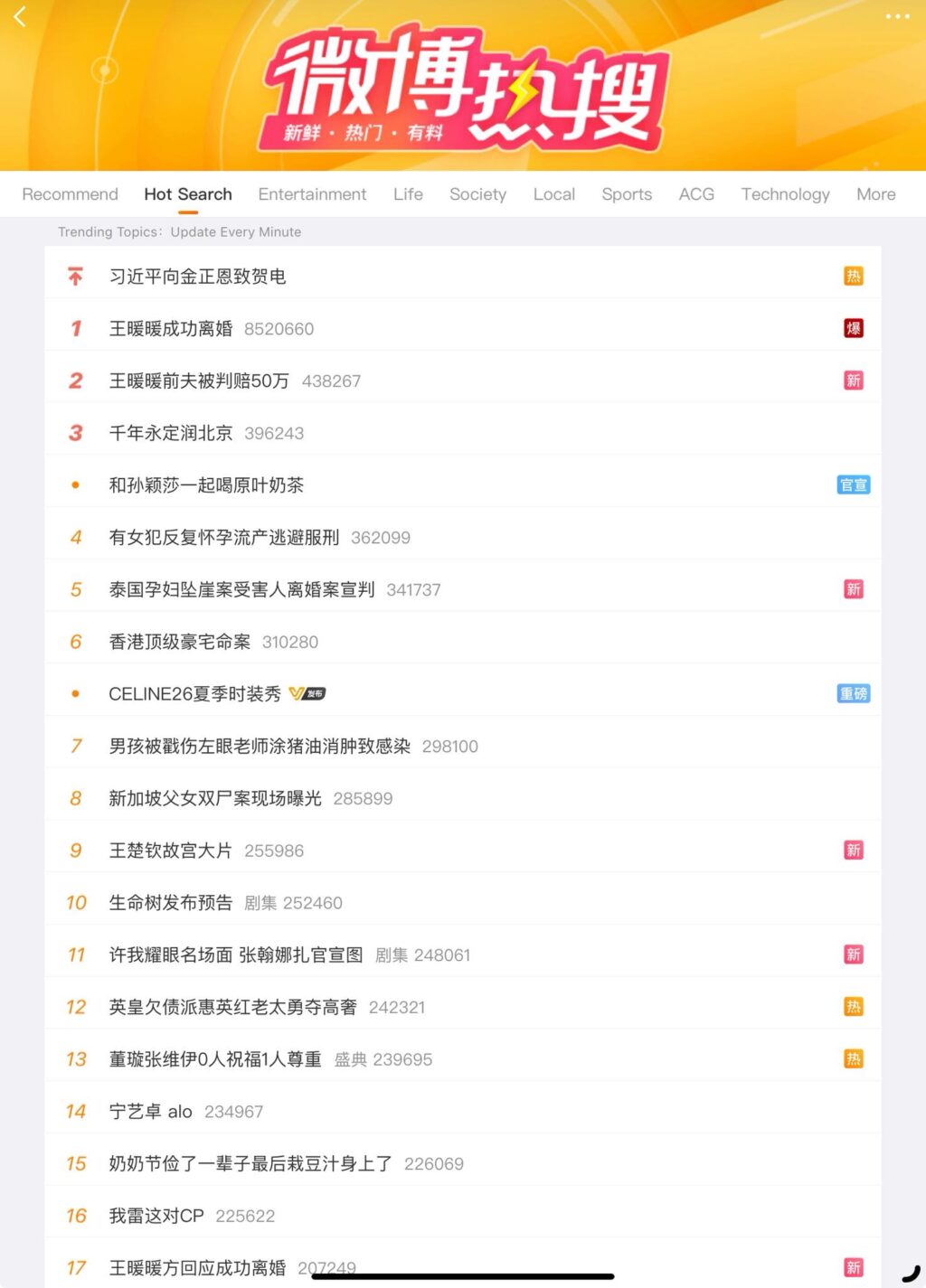Viewport: 926px width, 1288px height.
Task: Open pinned topic 习近平向金正恩致贺电
Action: [197, 277]
